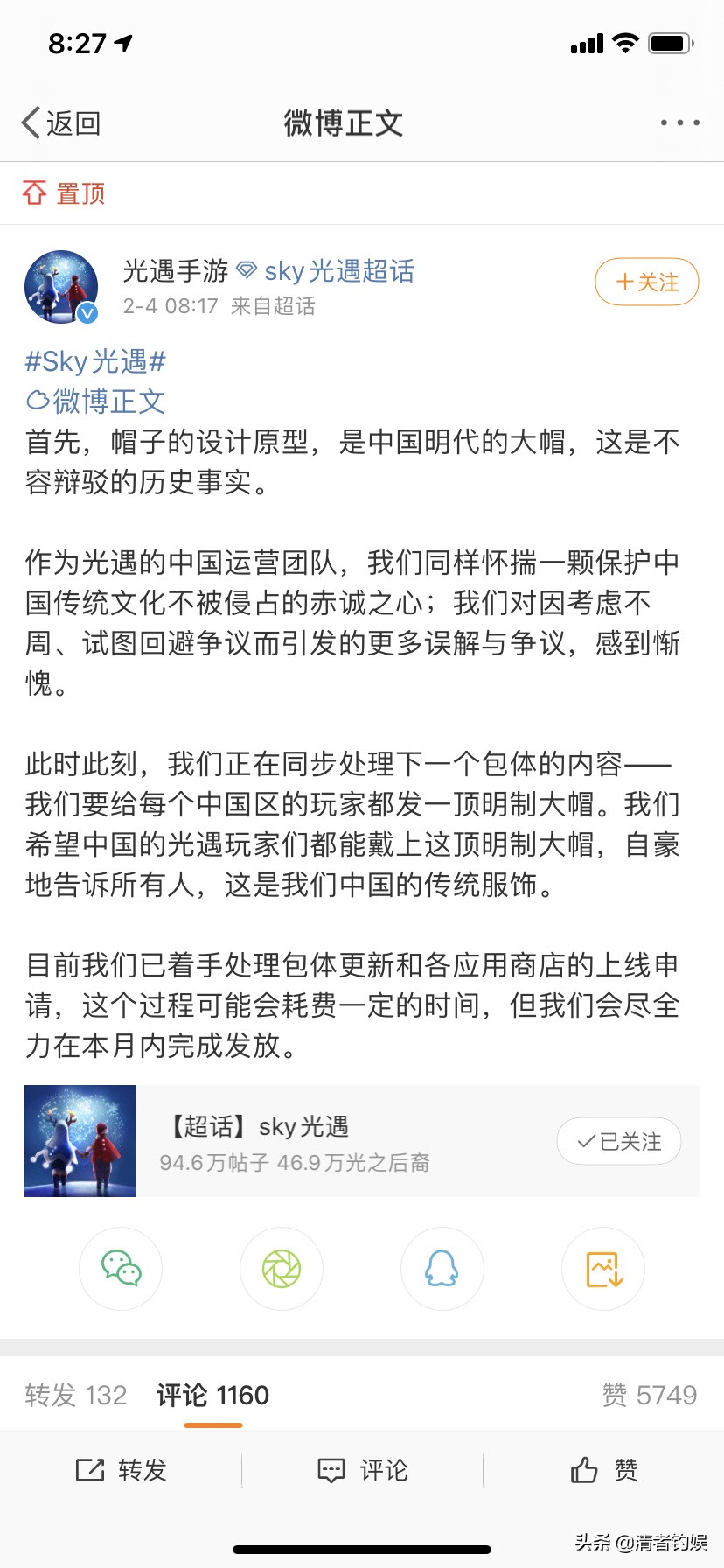The image size is (724, 1568).
Task: Share to WeChat Moments via green icon
Action: coord(281,1269)
